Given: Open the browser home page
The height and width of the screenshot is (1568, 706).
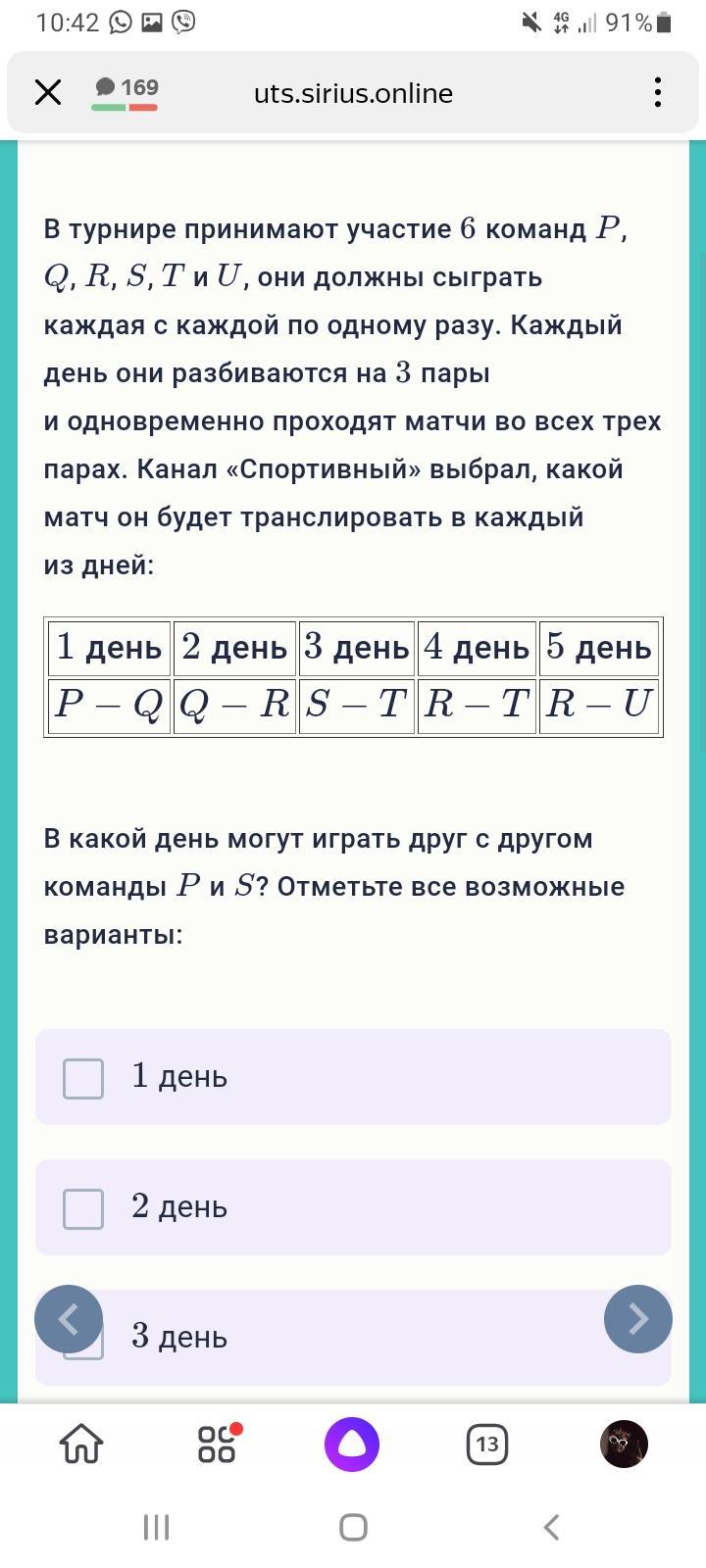Looking at the screenshot, I should pos(81,1444).
